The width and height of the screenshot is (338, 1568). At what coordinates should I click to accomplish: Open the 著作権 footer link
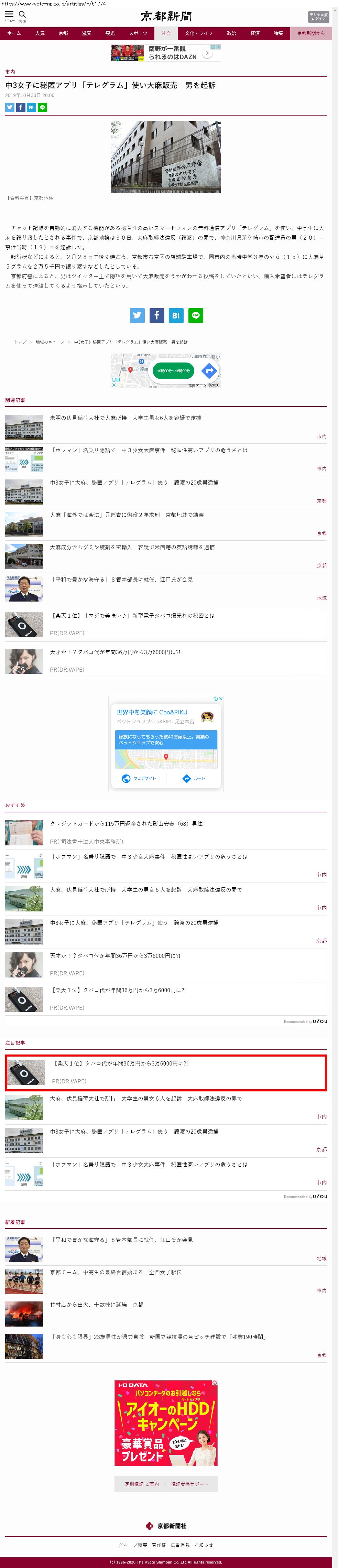pyautogui.click(x=159, y=1544)
